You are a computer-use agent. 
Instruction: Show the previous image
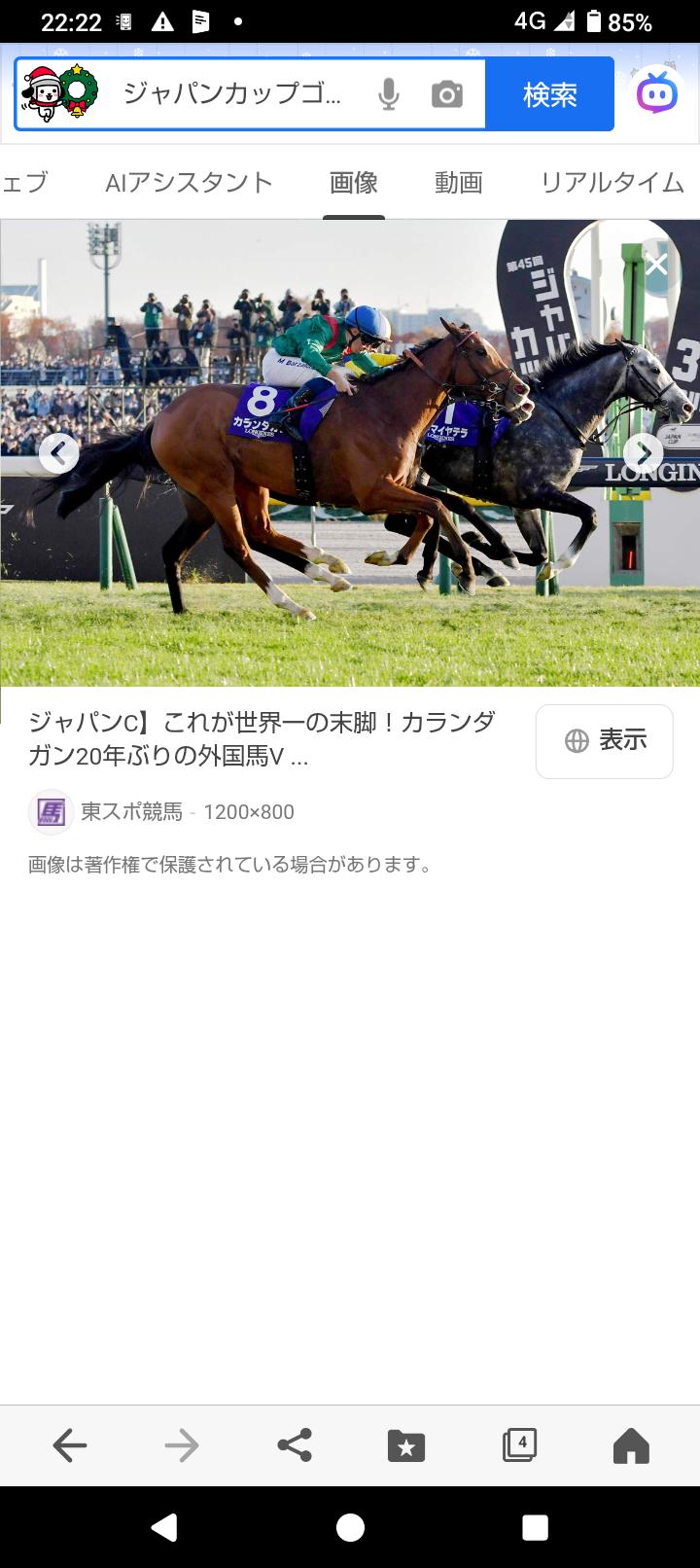59,452
